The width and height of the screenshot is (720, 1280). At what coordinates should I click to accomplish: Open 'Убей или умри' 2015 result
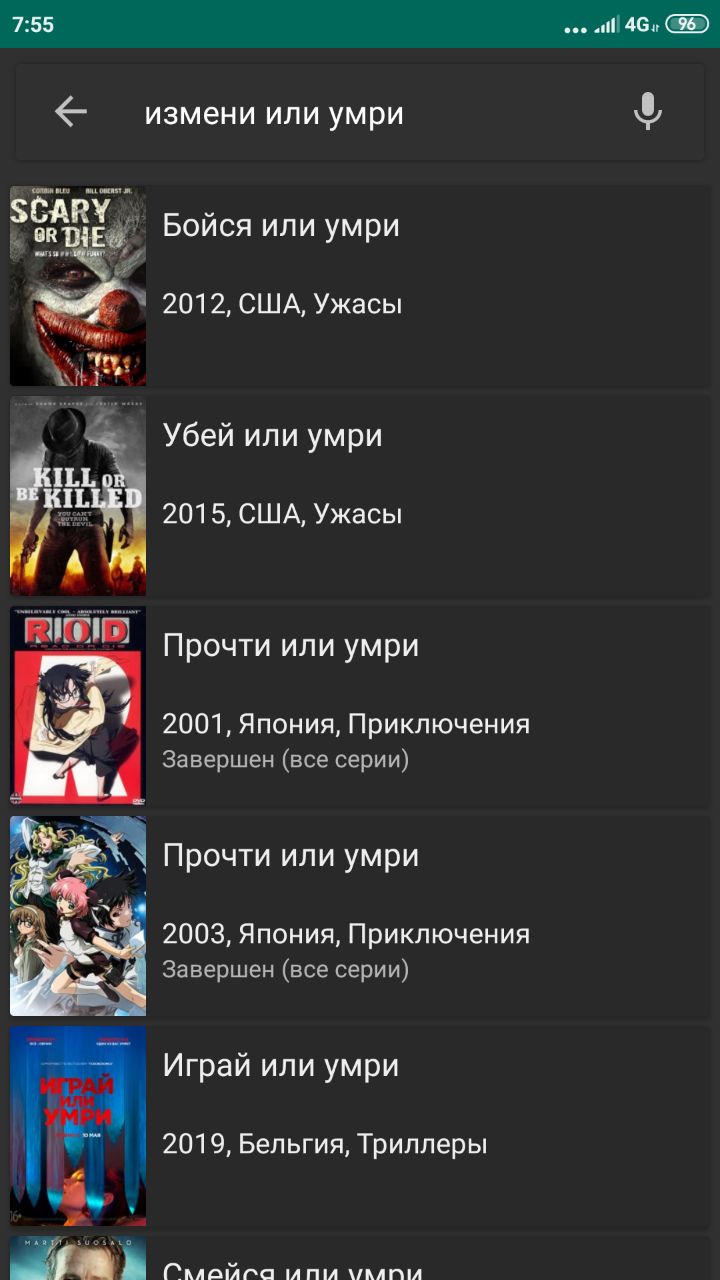(x=360, y=496)
